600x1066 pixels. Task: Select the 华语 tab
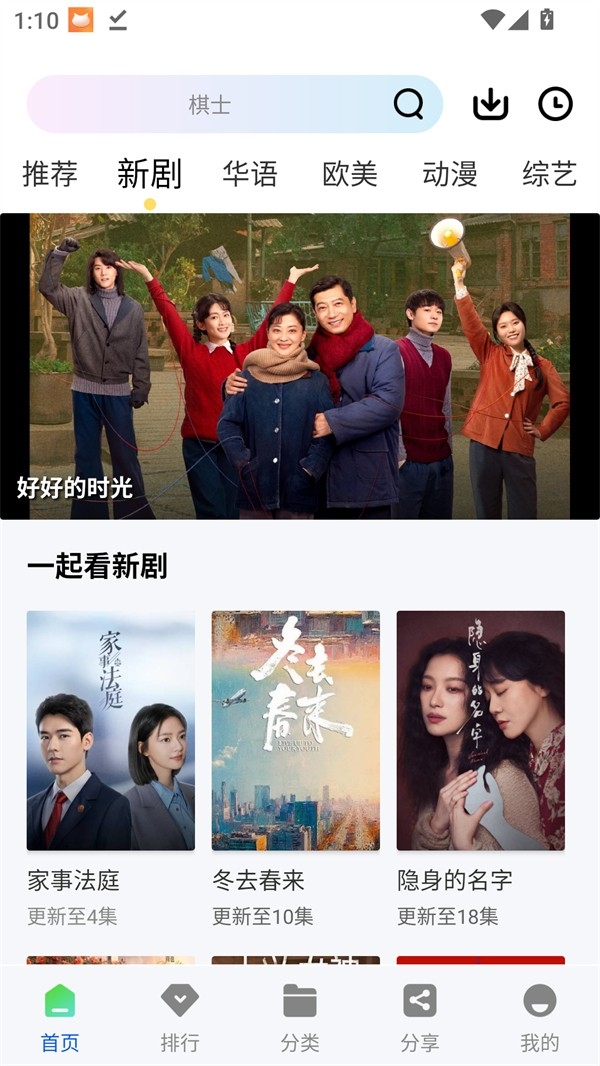[x=250, y=174]
